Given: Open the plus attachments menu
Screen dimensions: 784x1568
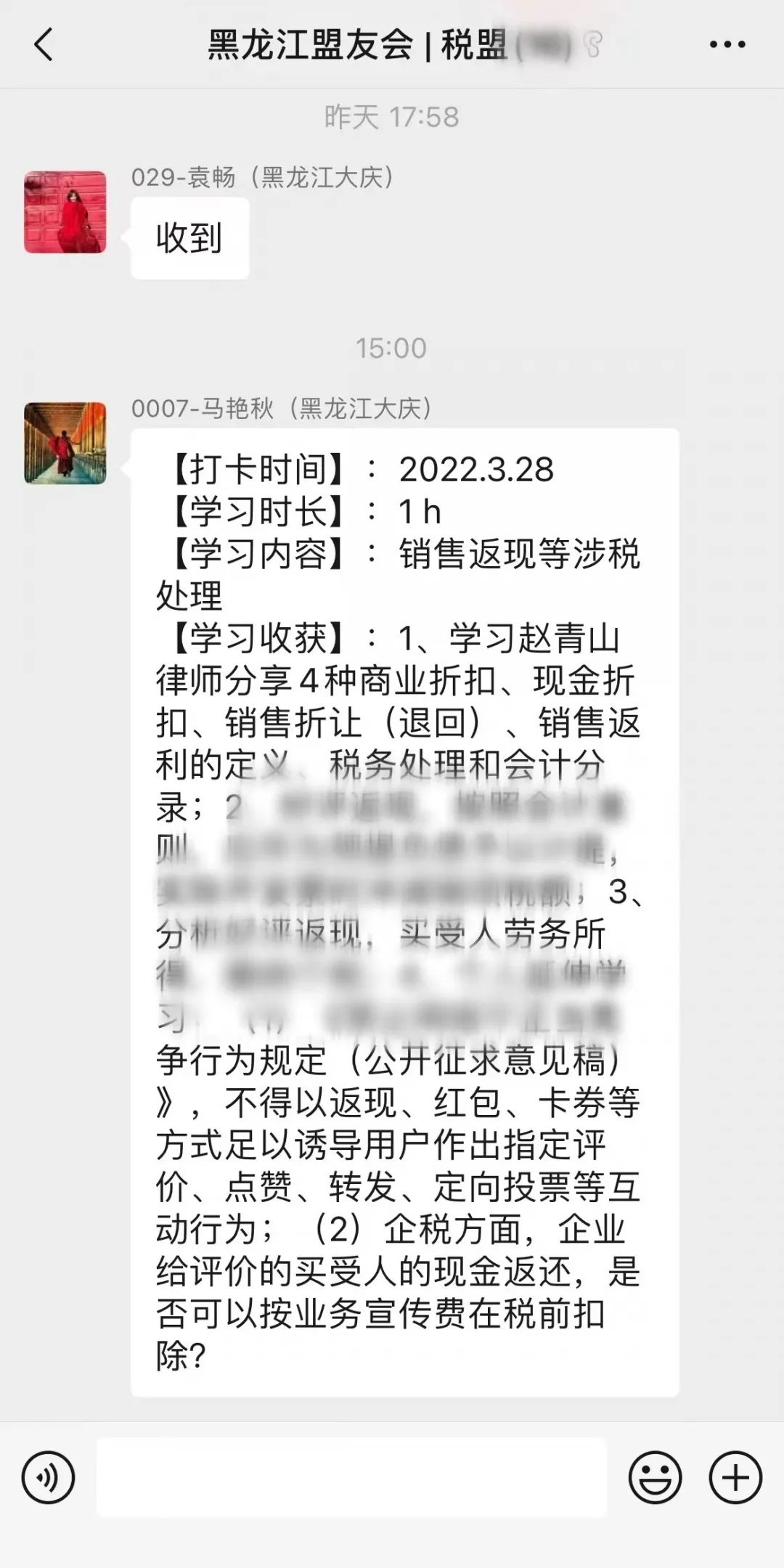Looking at the screenshot, I should [735, 1477].
